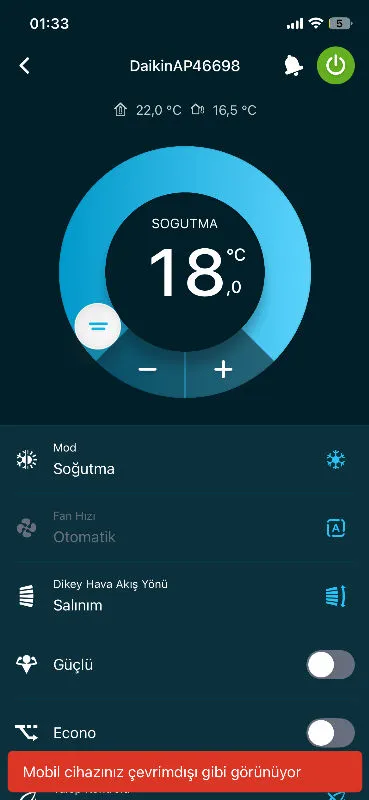Image resolution: width=369 pixels, height=800 pixels.
Task: Enable the Güçlü switch
Action: point(330,665)
